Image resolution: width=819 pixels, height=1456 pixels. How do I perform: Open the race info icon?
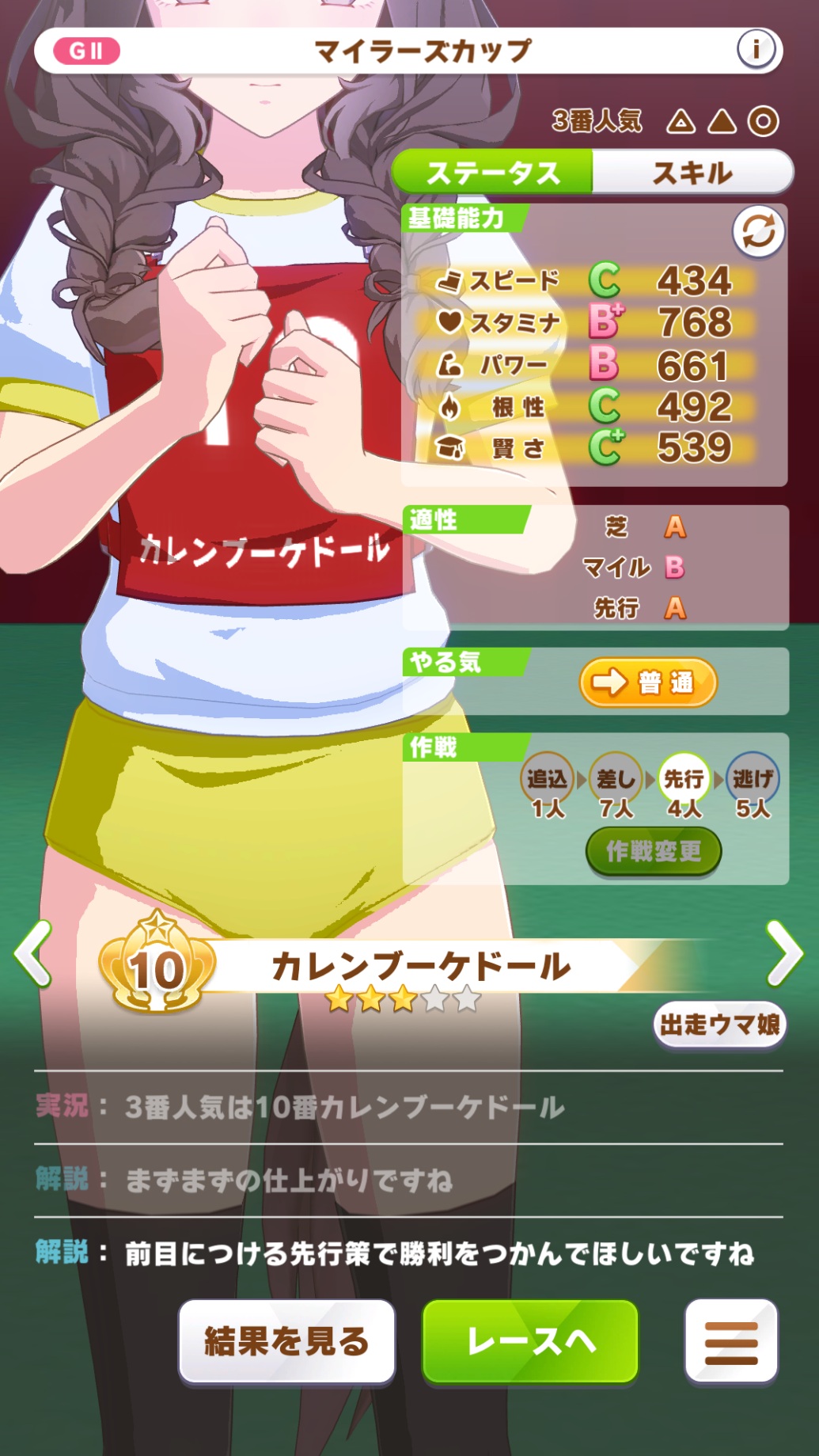click(x=756, y=51)
